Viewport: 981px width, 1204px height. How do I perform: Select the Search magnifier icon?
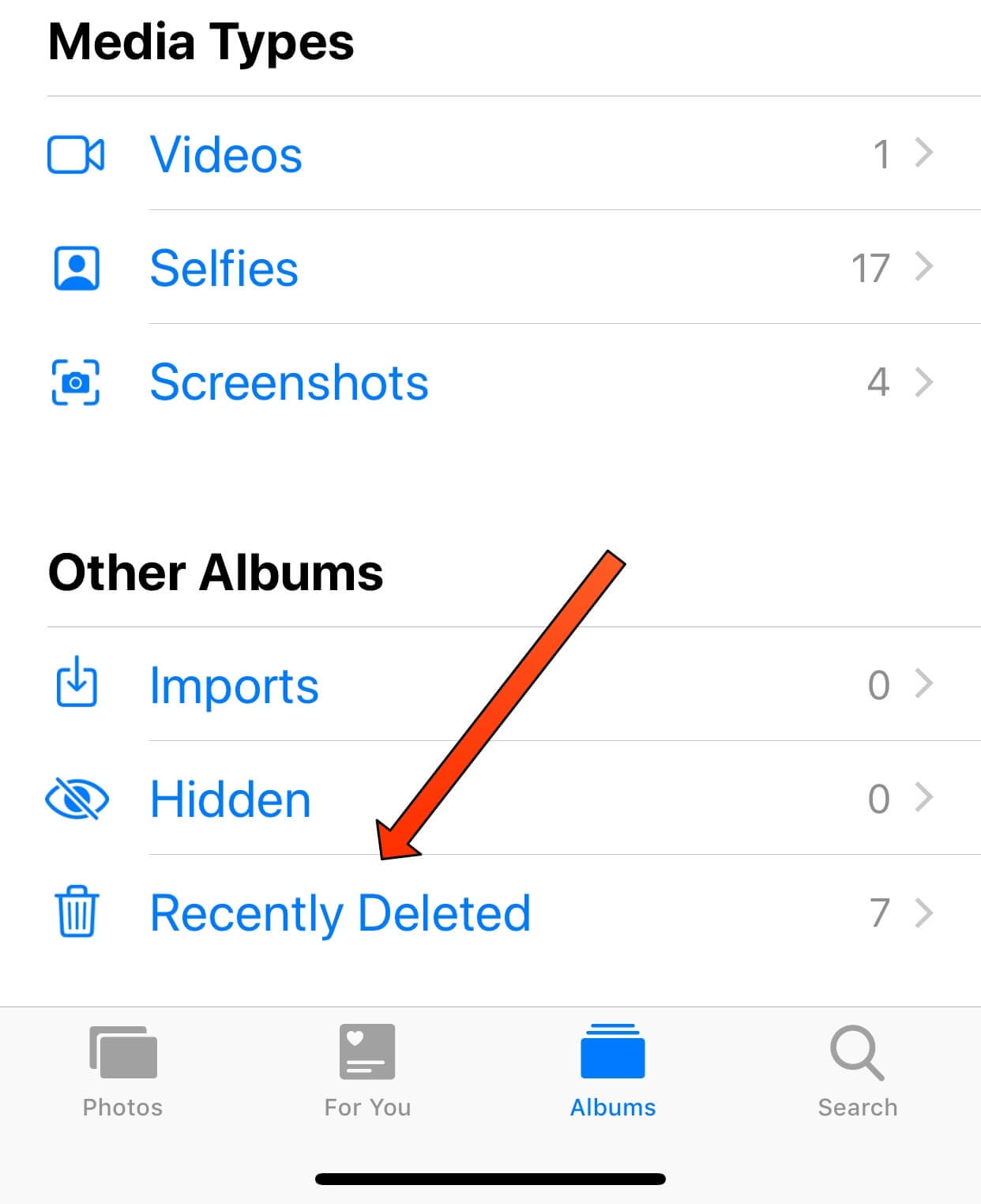pyautogui.click(x=857, y=1053)
